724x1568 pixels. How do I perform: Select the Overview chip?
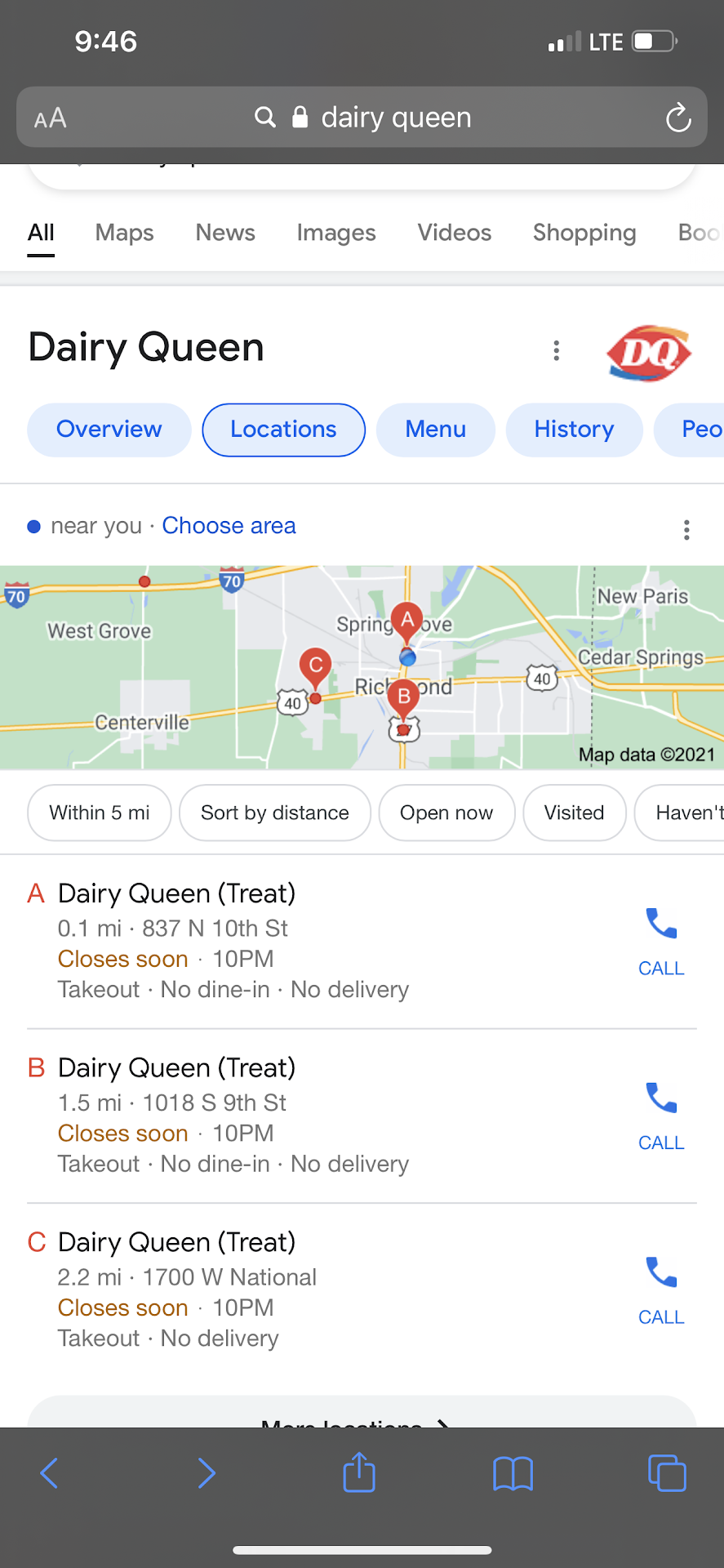pyautogui.click(x=109, y=430)
